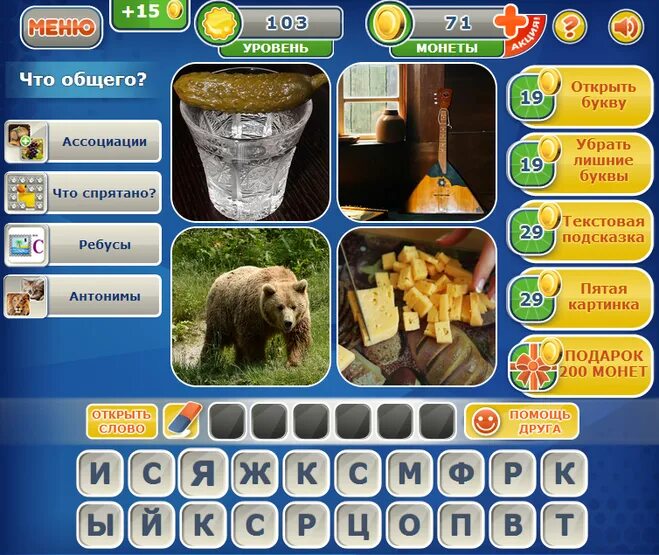Open the Ассоциации game mode
This screenshot has height=555, width=659.
coord(83,142)
